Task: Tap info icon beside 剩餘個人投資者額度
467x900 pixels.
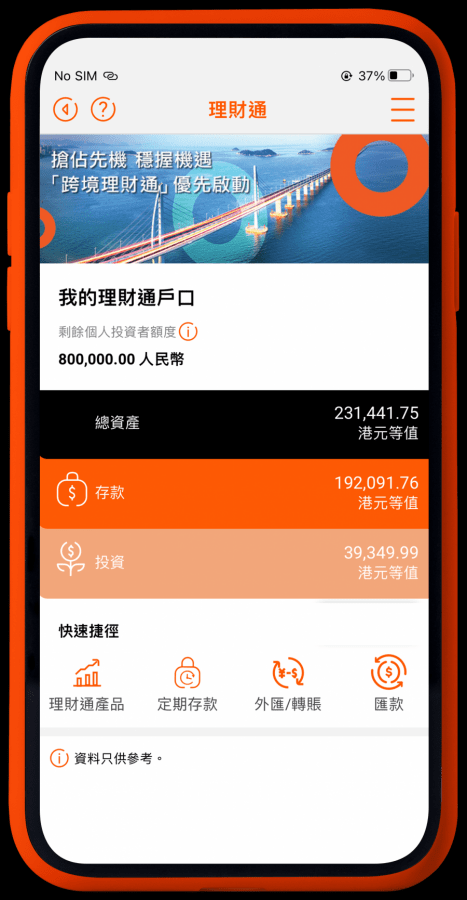Action: point(188,332)
